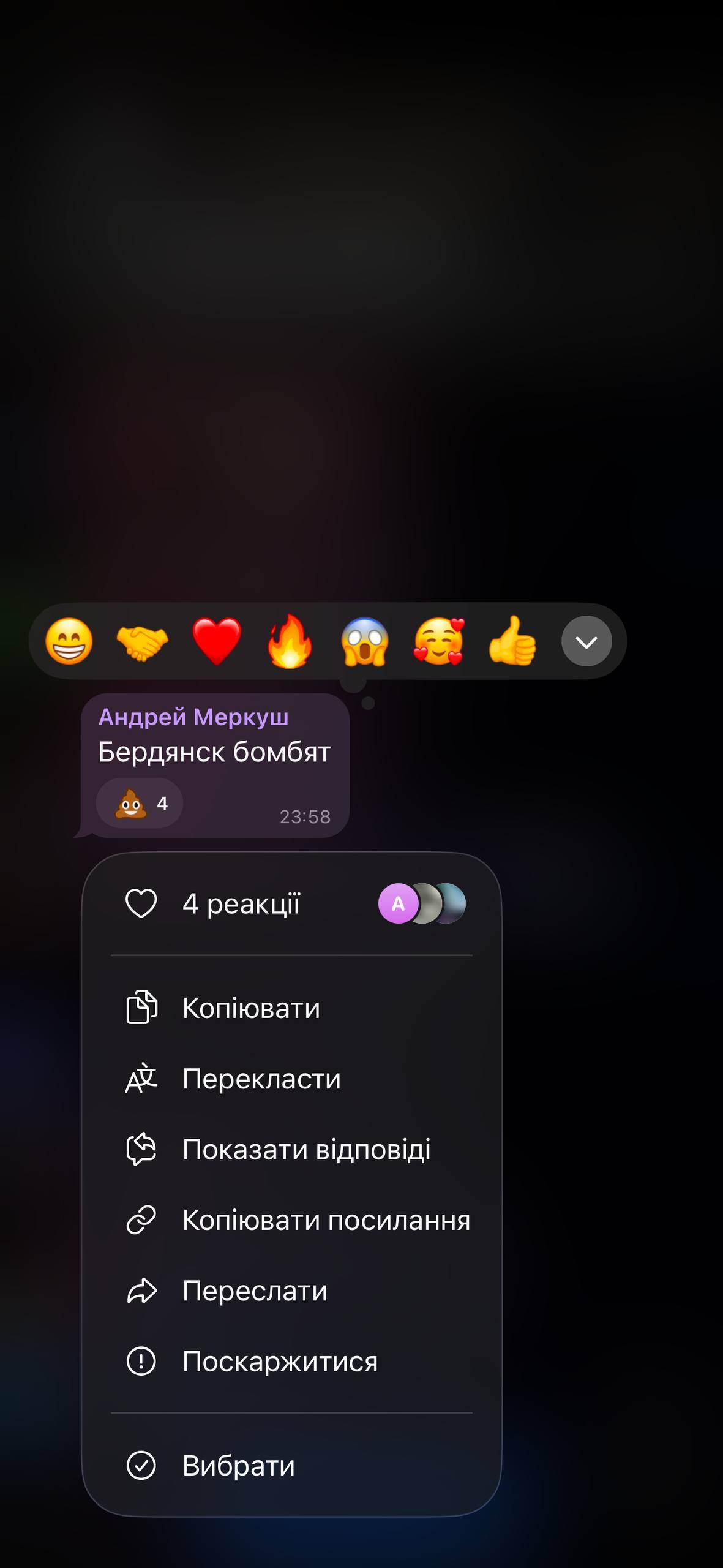React with the handshake emoji
Image resolution: width=723 pixels, height=1568 pixels.
(142, 641)
